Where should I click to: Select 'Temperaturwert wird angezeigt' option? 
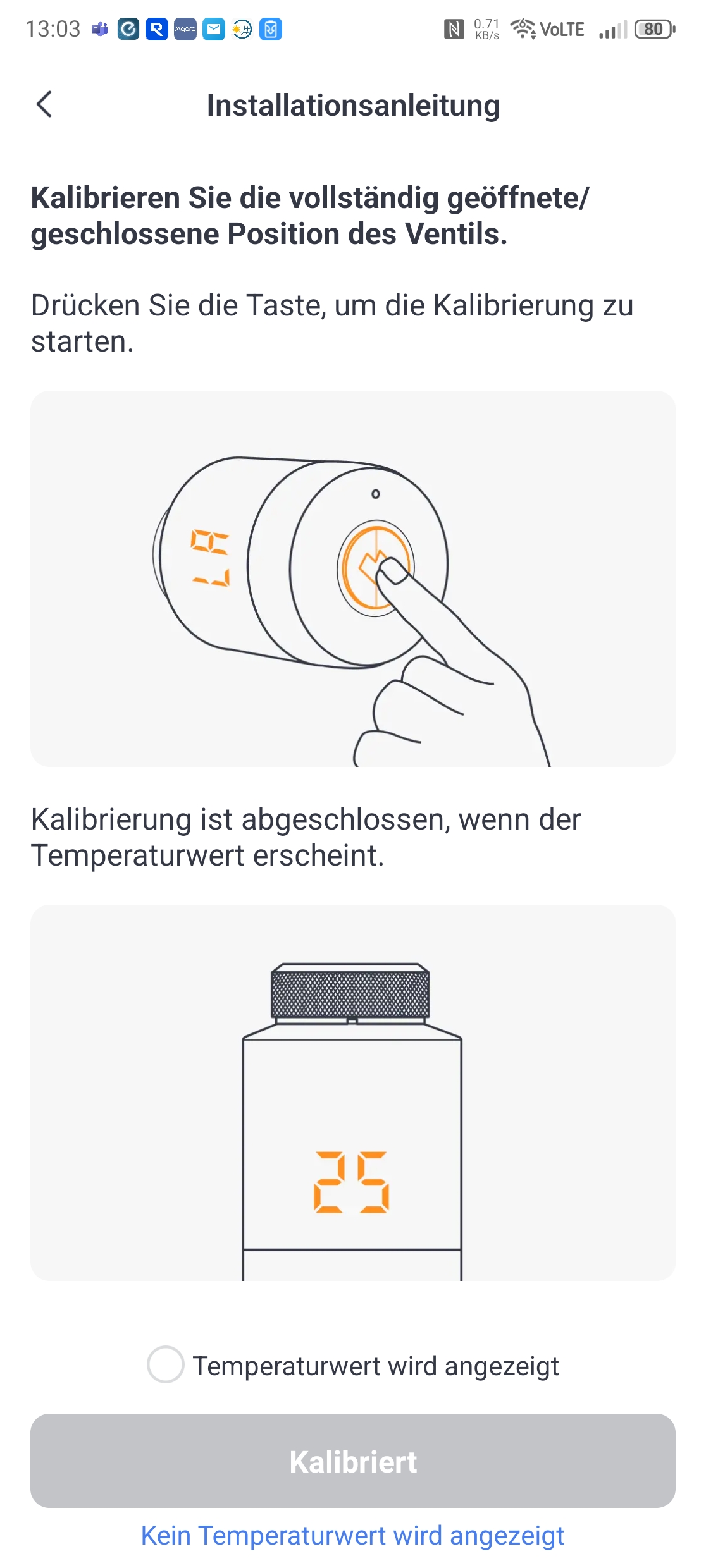166,1364
